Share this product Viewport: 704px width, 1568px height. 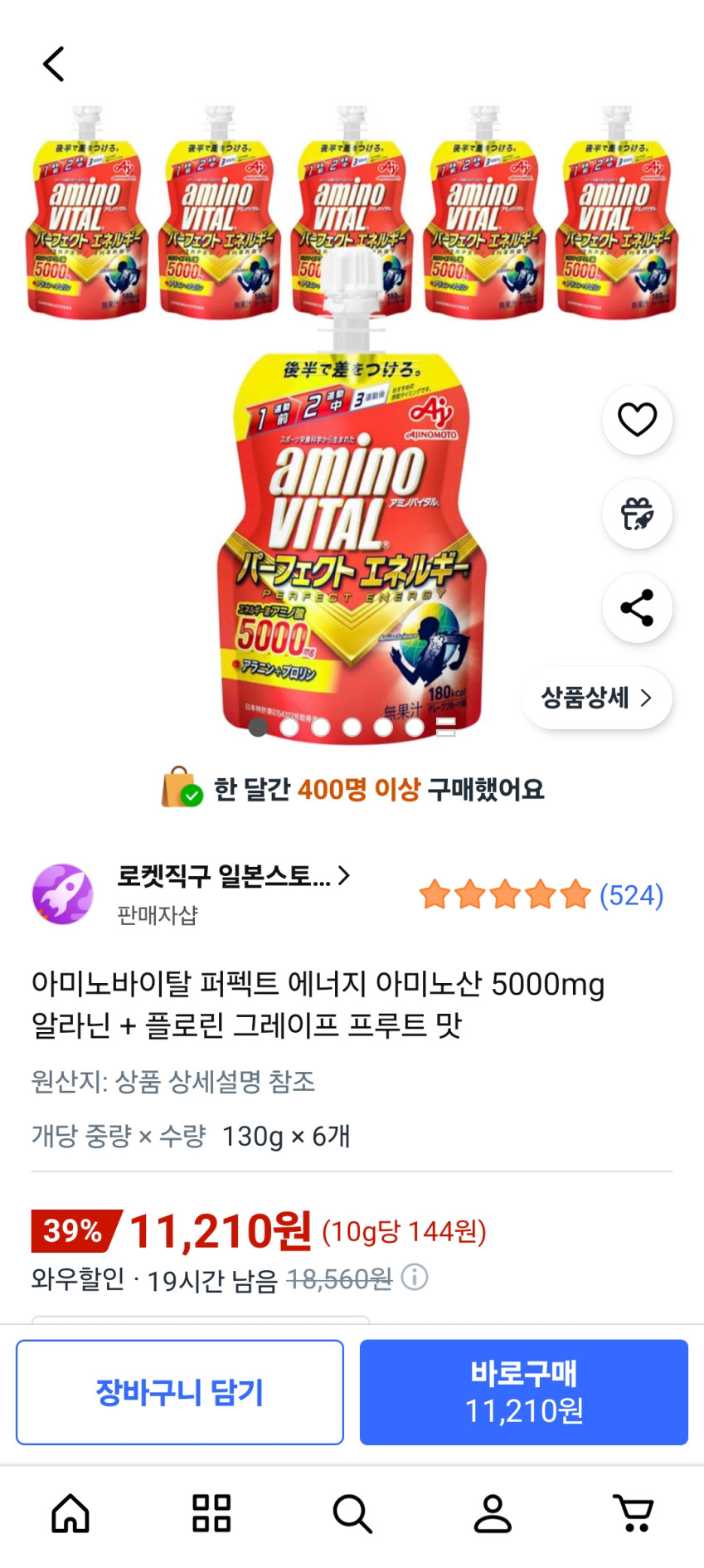pos(637,608)
